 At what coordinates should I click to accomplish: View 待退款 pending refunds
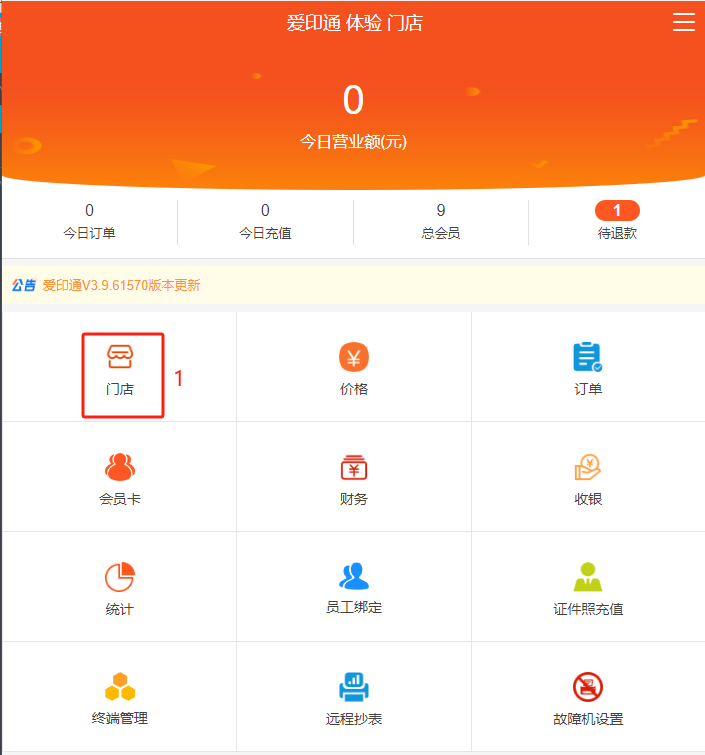(617, 221)
